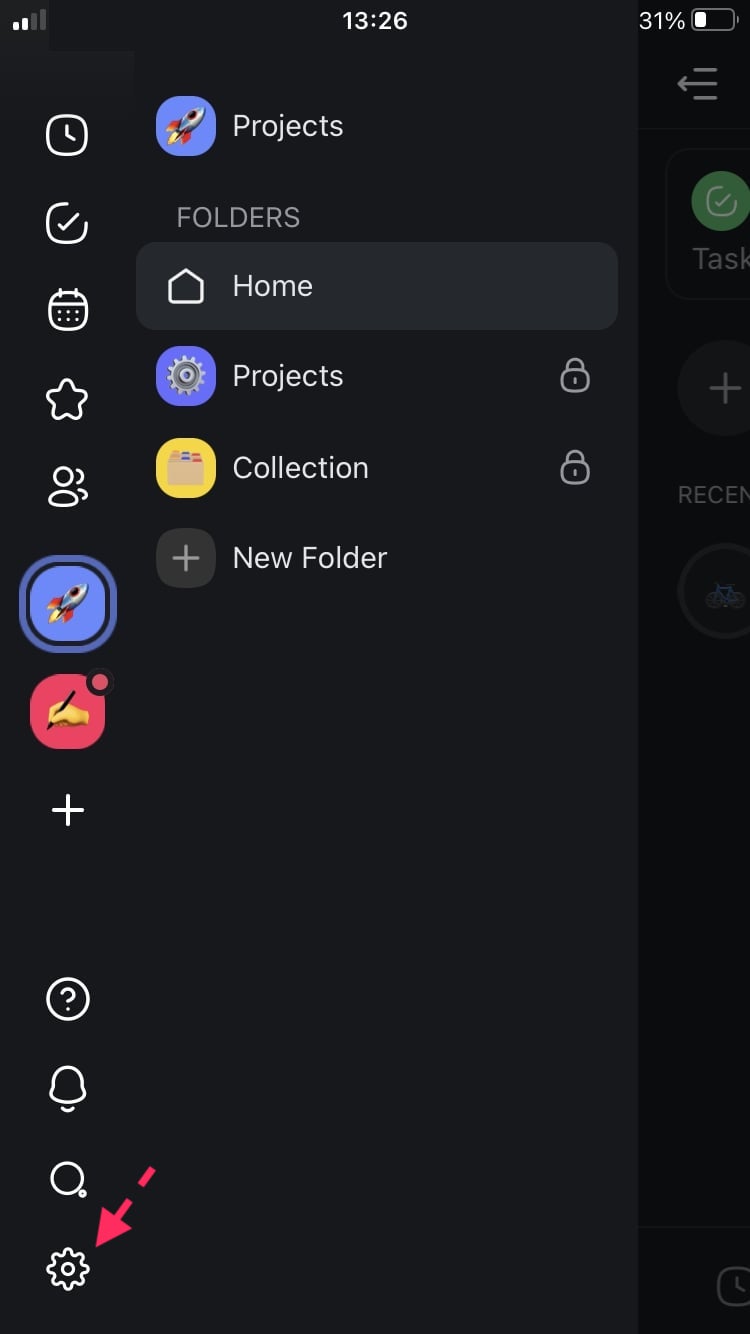Open the Collection folder
This screenshot has width=750, height=1334.
[x=376, y=468]
